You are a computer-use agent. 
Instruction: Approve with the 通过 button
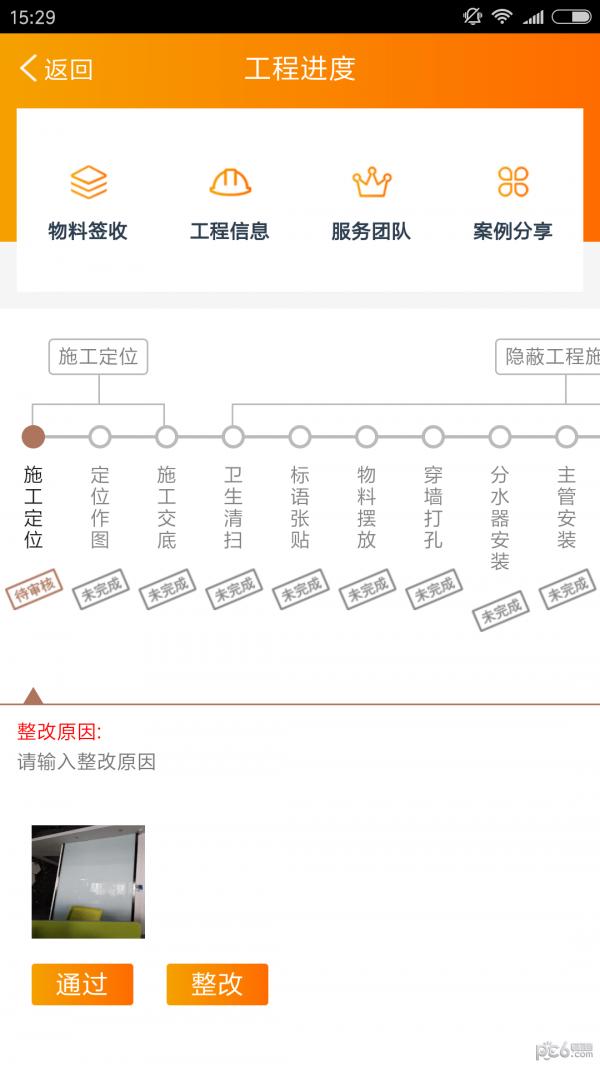point(82,984)
